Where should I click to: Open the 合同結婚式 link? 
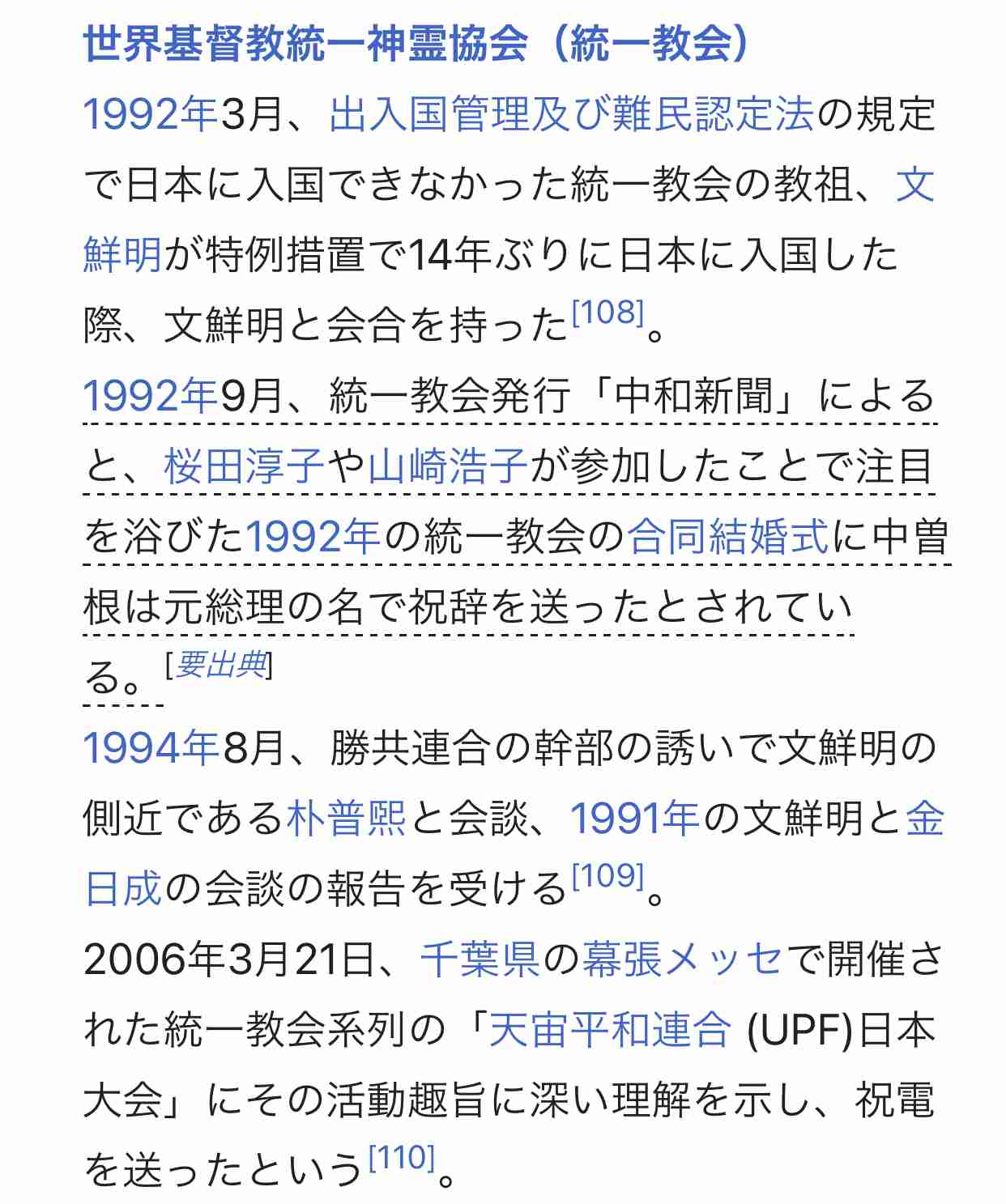[x=729, y=537]
